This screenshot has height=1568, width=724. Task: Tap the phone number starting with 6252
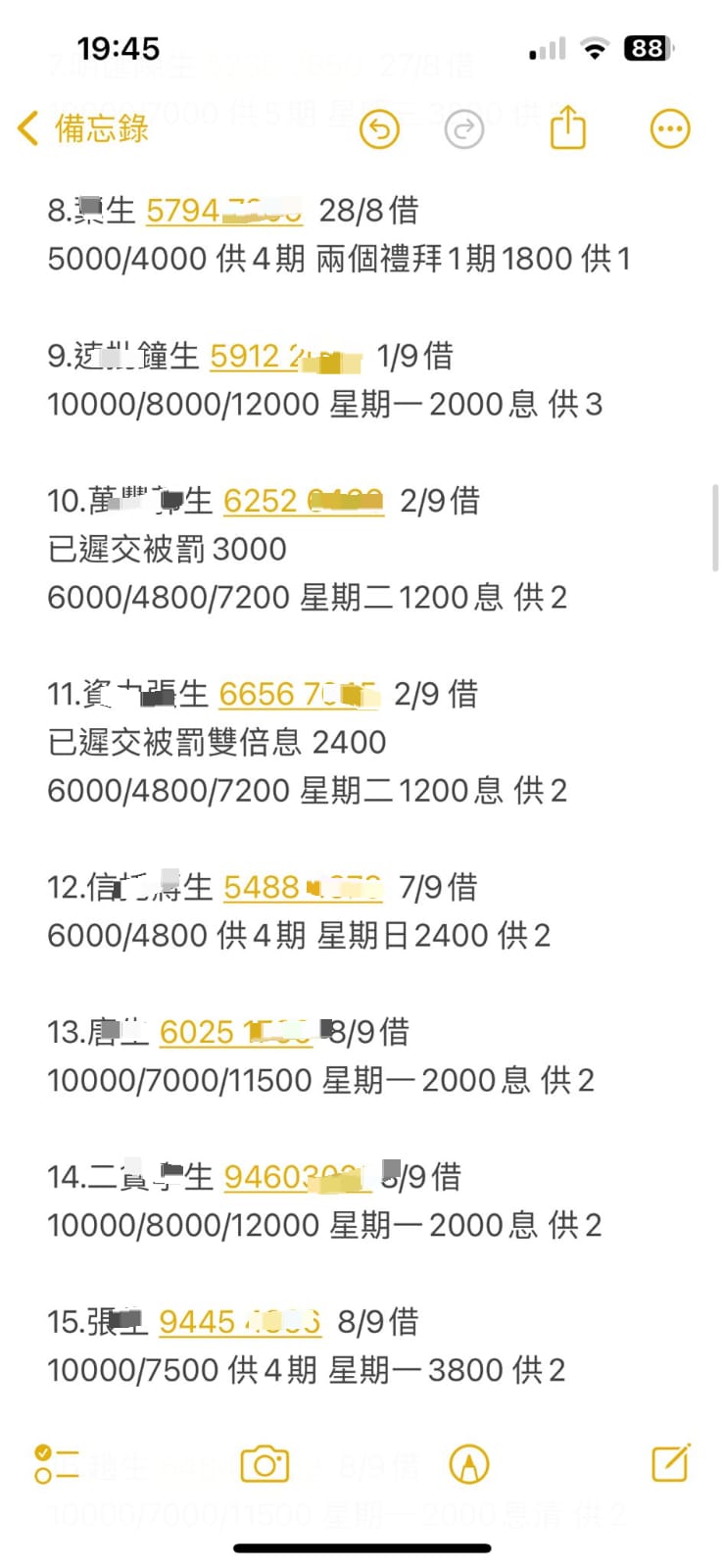click(303, 501)
